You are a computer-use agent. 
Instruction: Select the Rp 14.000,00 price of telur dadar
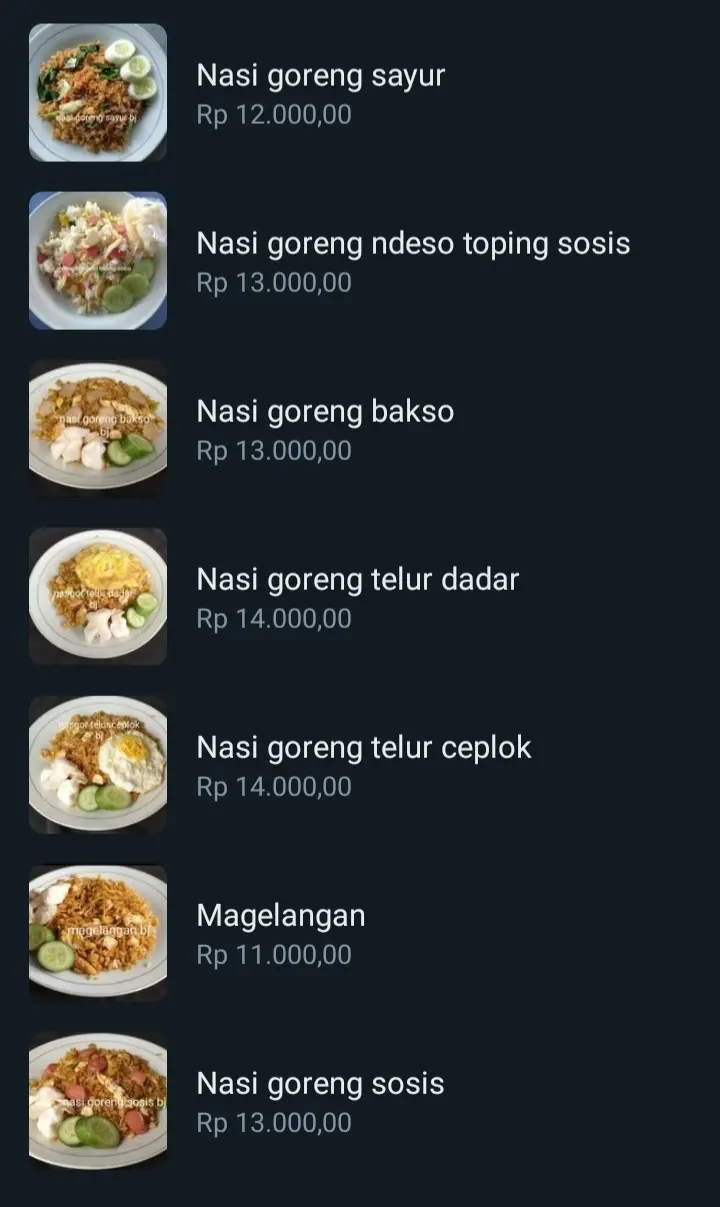coord(274,618)
